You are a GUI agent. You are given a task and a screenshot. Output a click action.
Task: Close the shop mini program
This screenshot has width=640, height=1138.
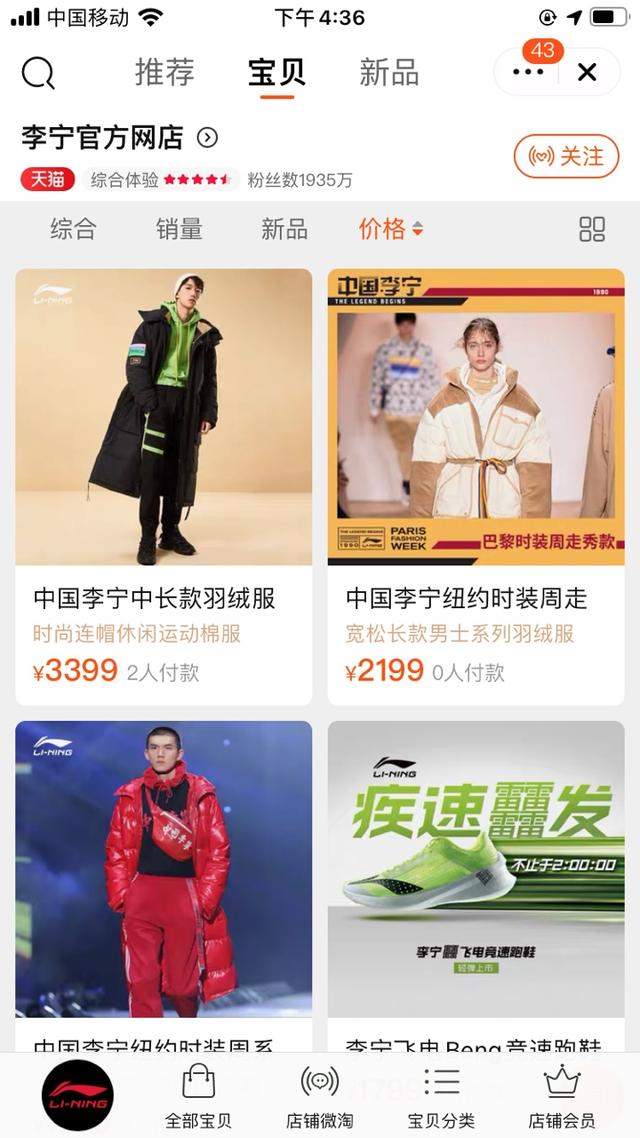coord(587,72)
